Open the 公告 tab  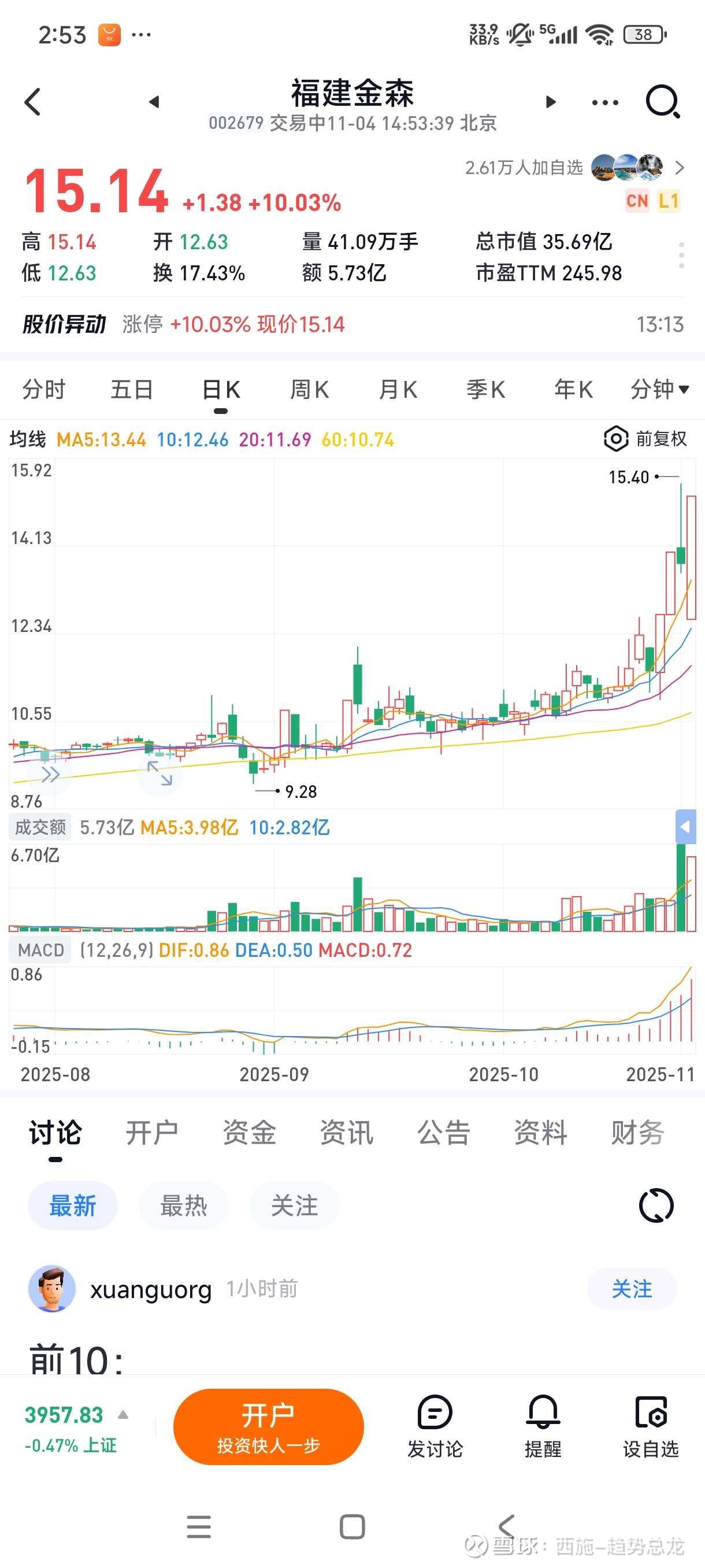(443, 1133)
